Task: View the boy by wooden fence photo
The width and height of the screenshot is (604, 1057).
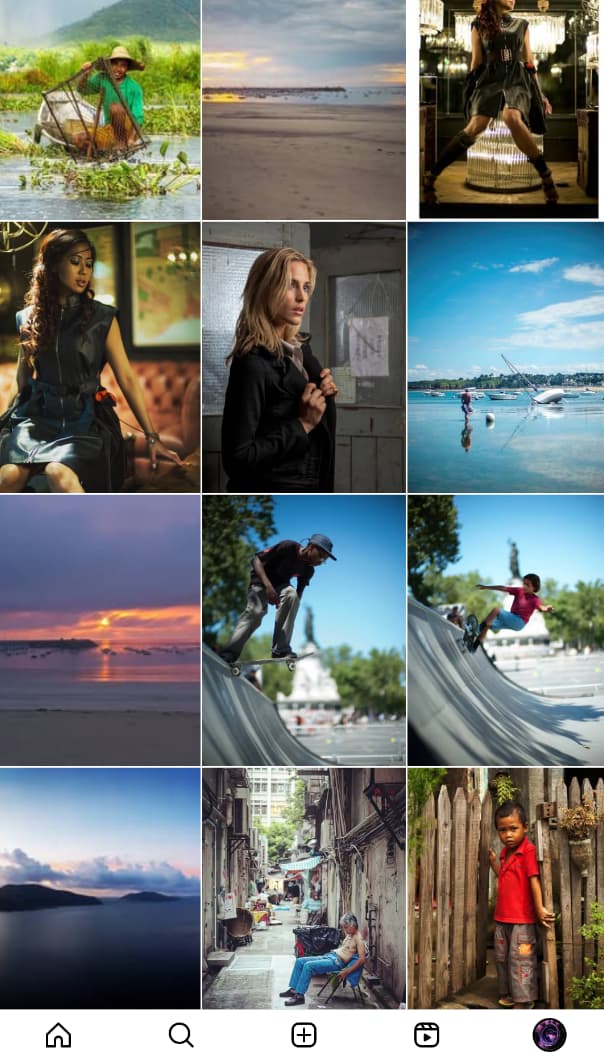Action: pyautogui.click(x=506, y=888)
